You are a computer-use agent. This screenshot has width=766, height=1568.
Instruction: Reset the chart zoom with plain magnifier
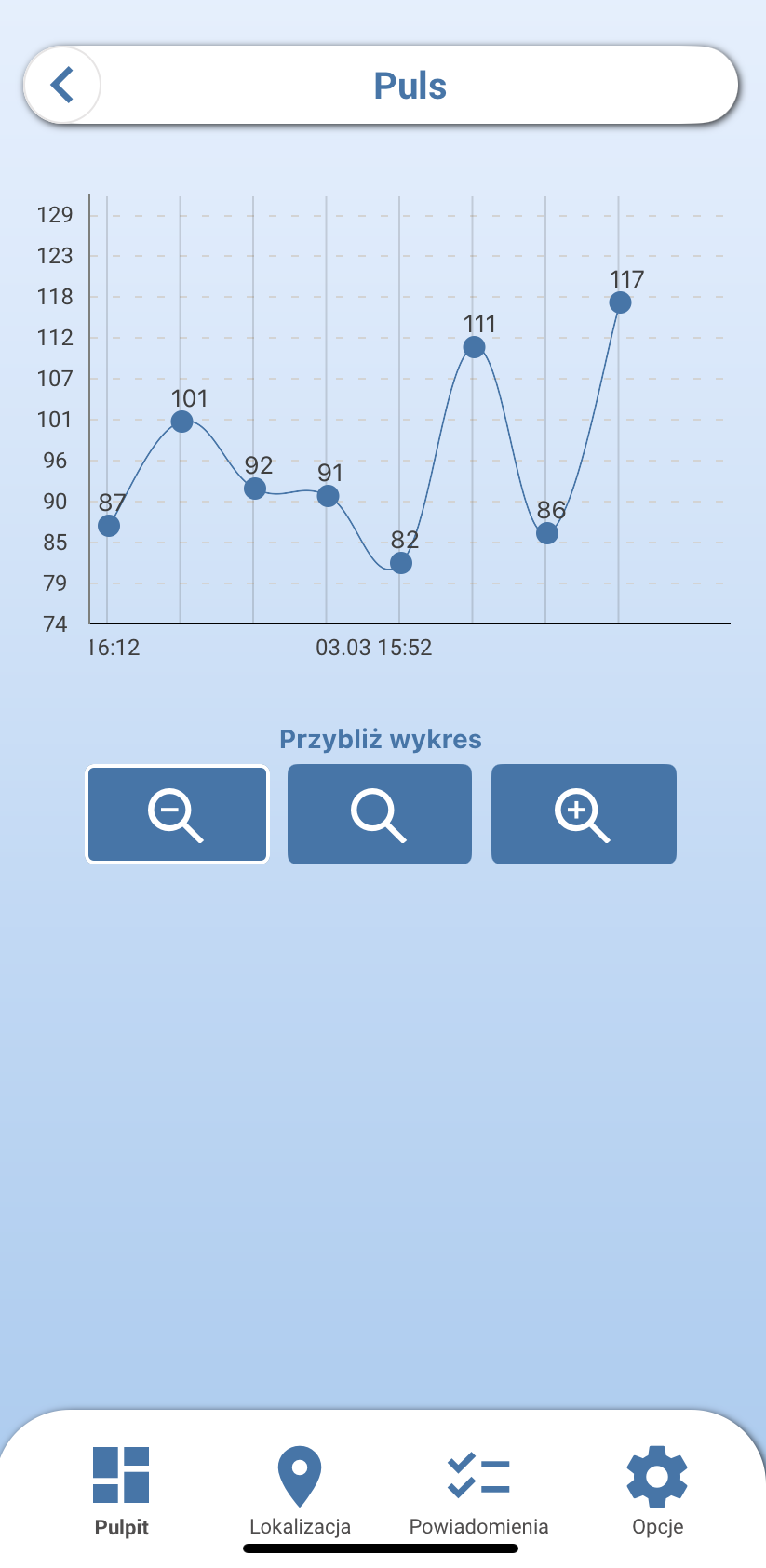[380, 814]
